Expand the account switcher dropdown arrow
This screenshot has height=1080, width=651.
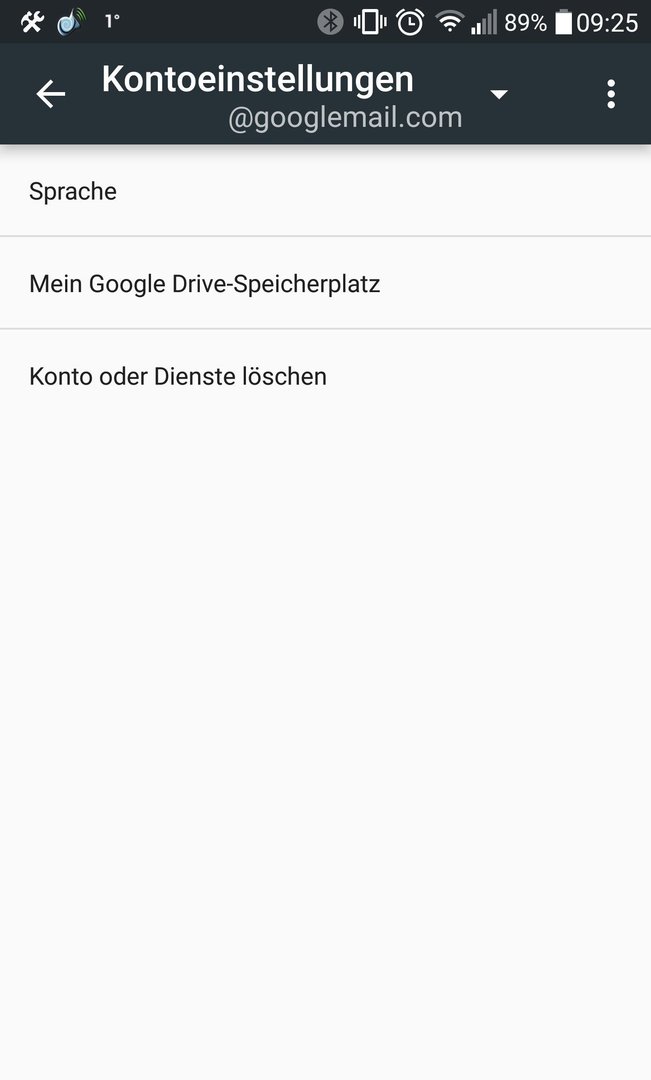[x=499, y=94]
